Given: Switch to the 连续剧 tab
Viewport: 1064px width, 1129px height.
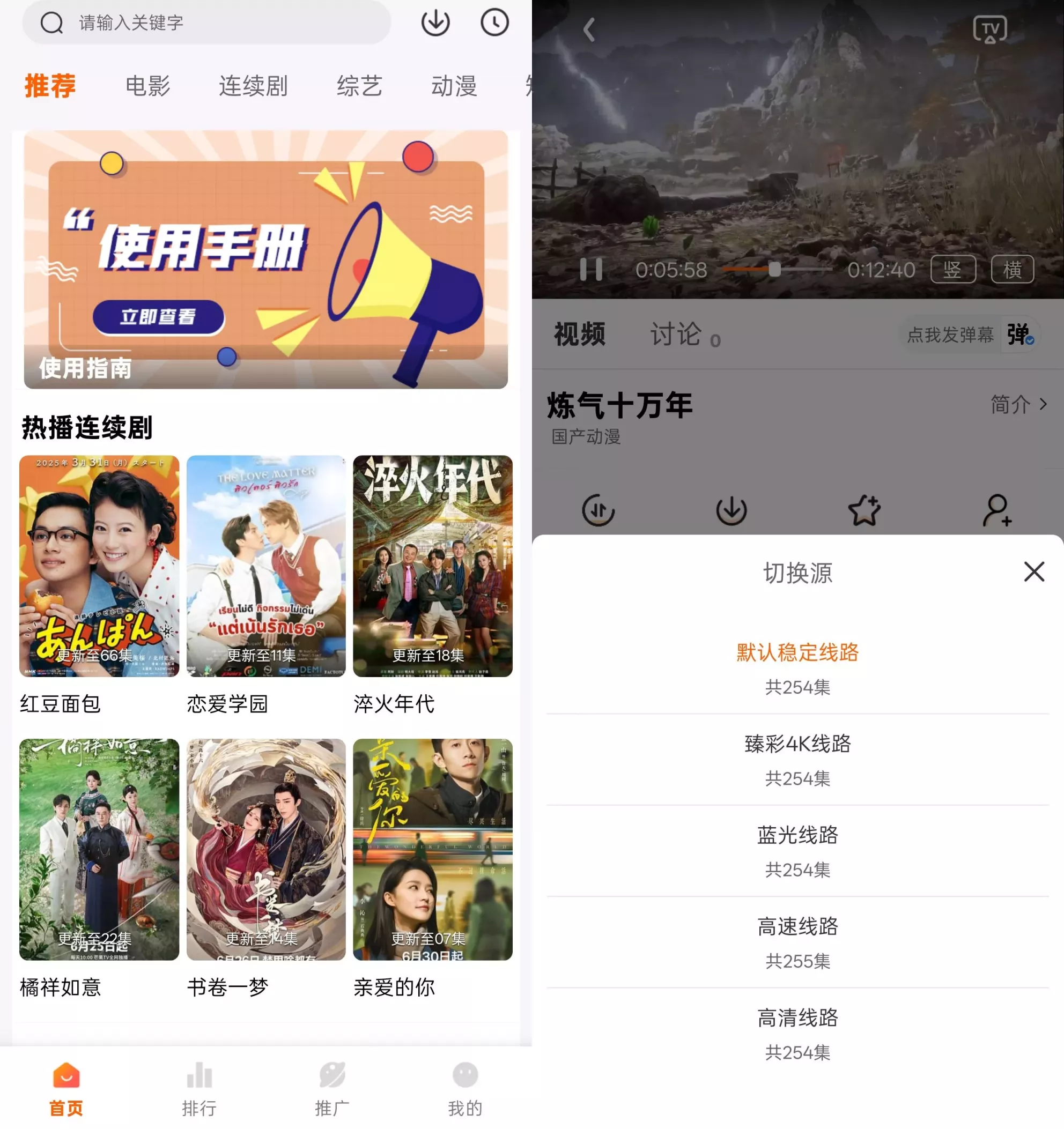Looking at the screenshot, I should tap(253, 86).
